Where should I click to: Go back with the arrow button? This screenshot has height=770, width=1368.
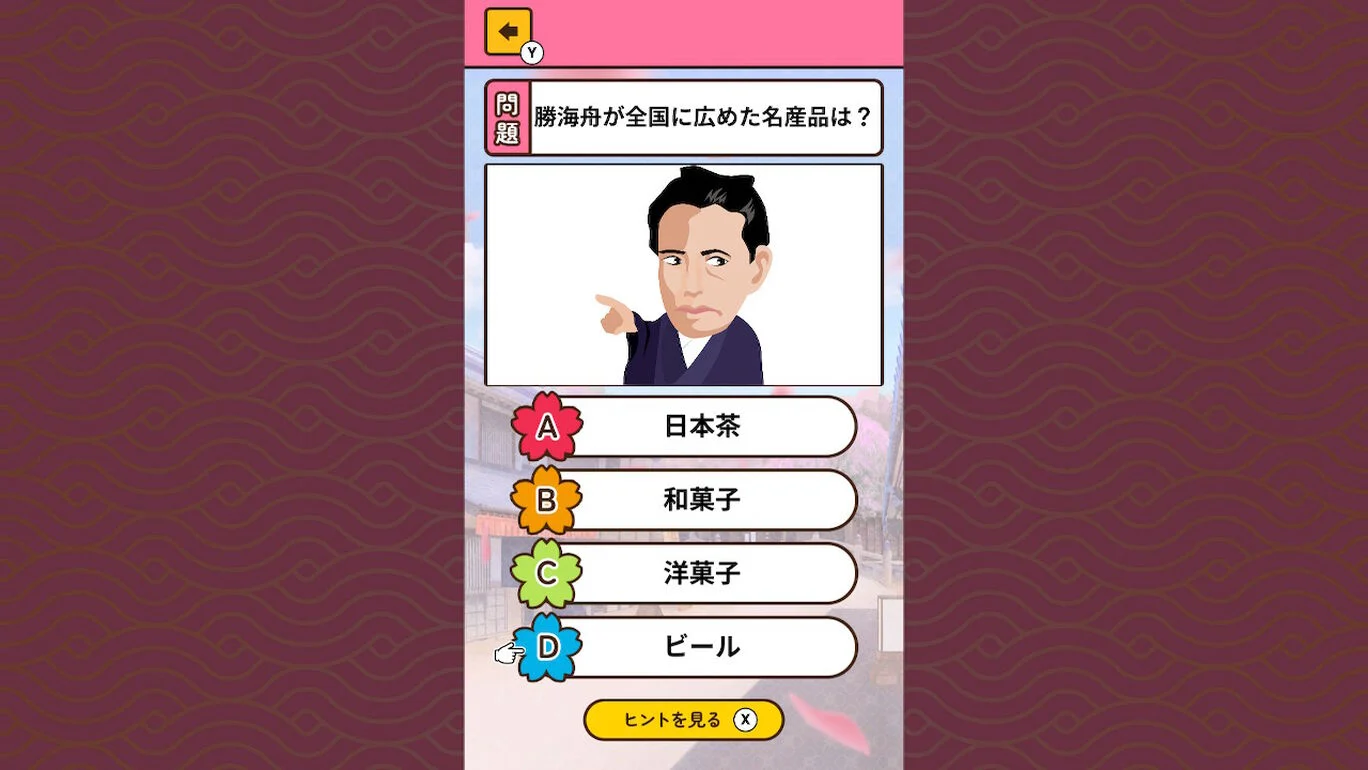point(508,32)
